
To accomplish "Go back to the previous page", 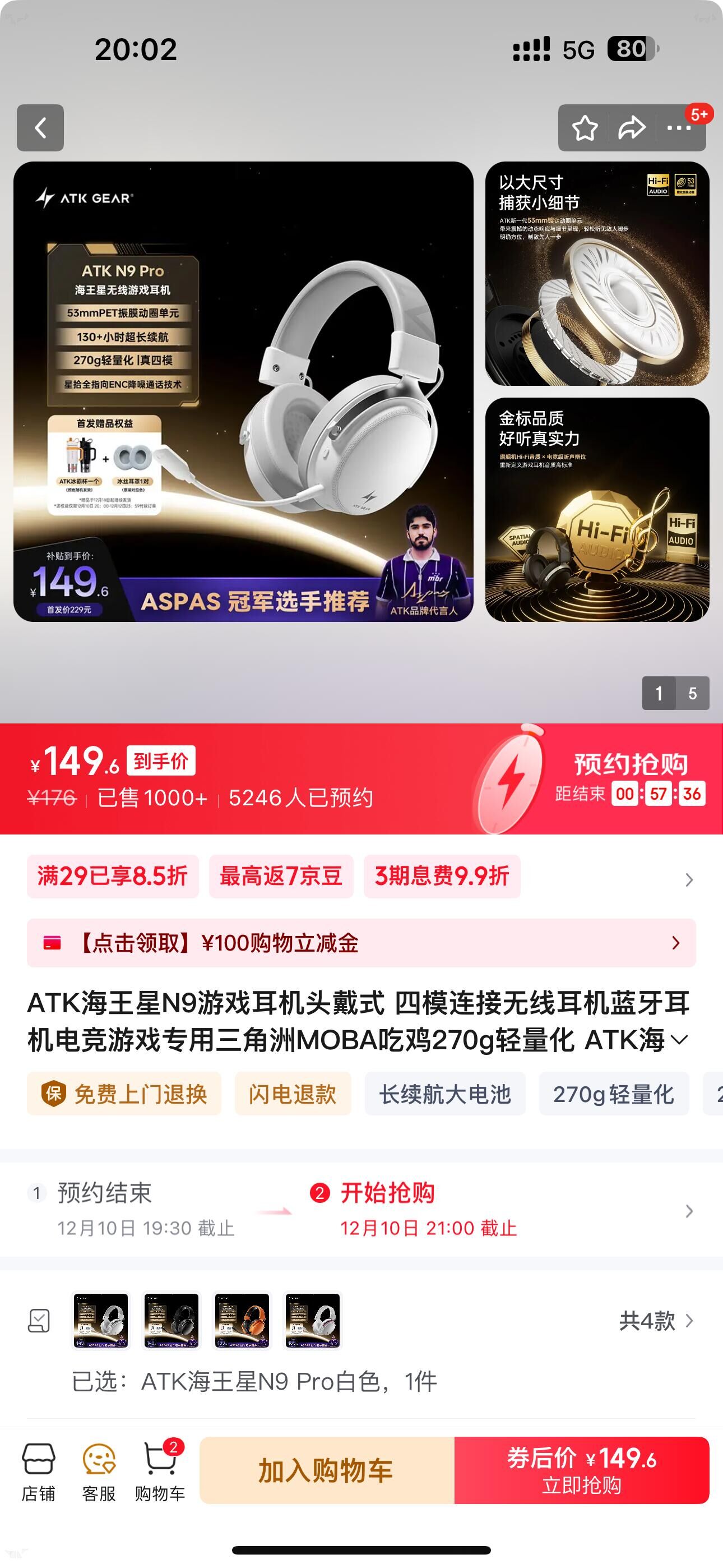I will pyautogui.click(x=40, y=128).
